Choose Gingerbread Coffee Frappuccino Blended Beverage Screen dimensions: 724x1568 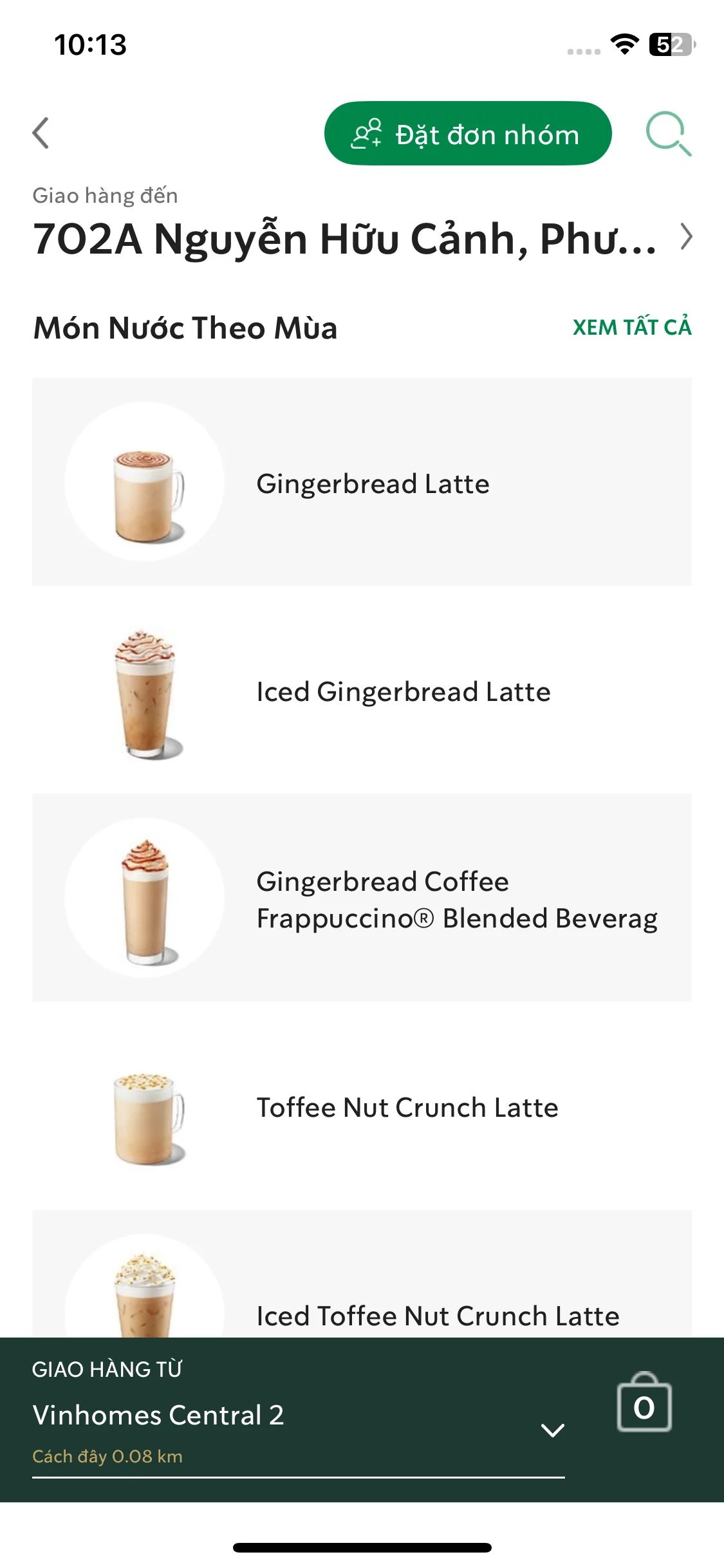pyautogui.click(x=362, y=898)
